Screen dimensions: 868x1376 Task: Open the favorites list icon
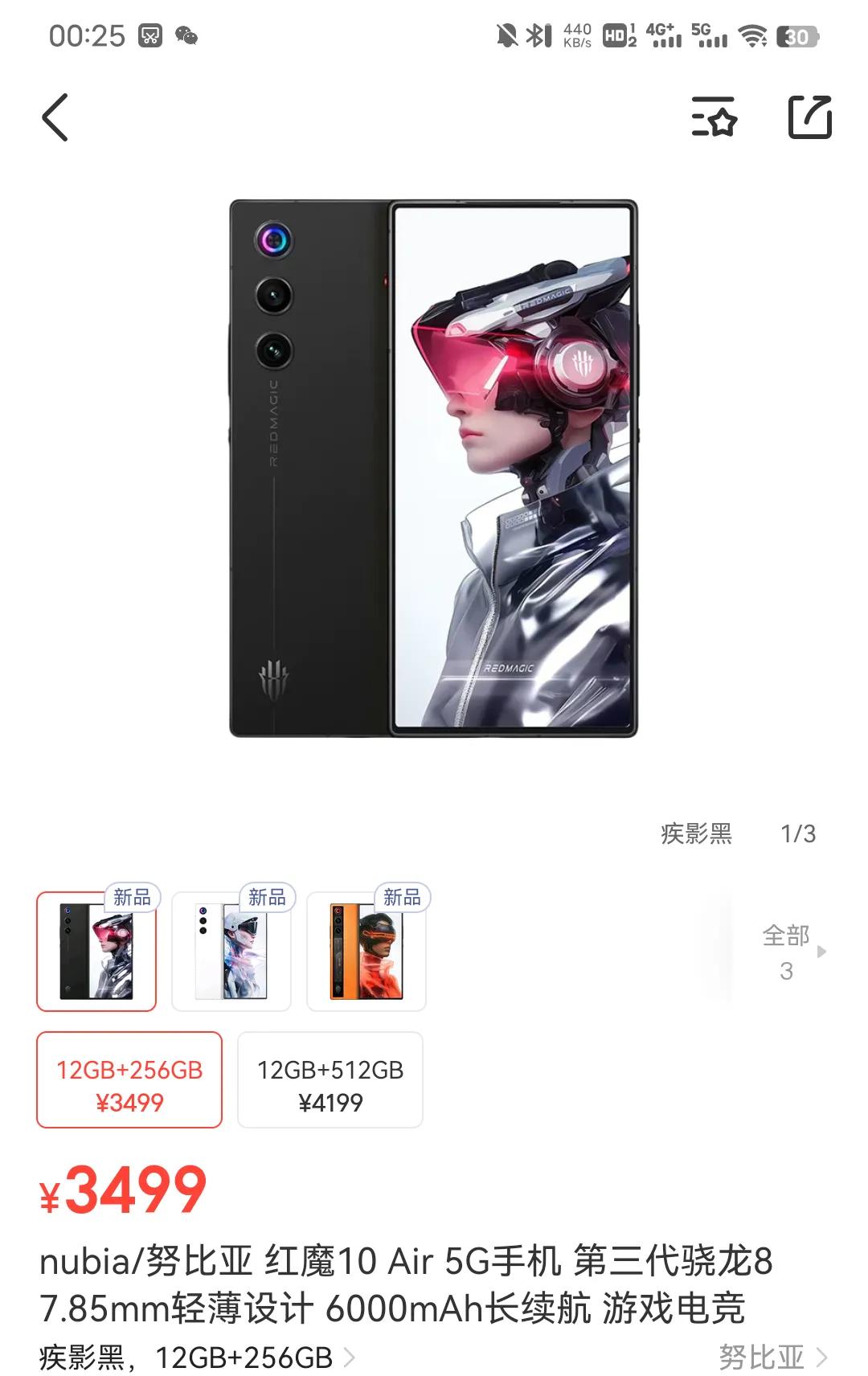pyautogui.click(x=714, y=117)
